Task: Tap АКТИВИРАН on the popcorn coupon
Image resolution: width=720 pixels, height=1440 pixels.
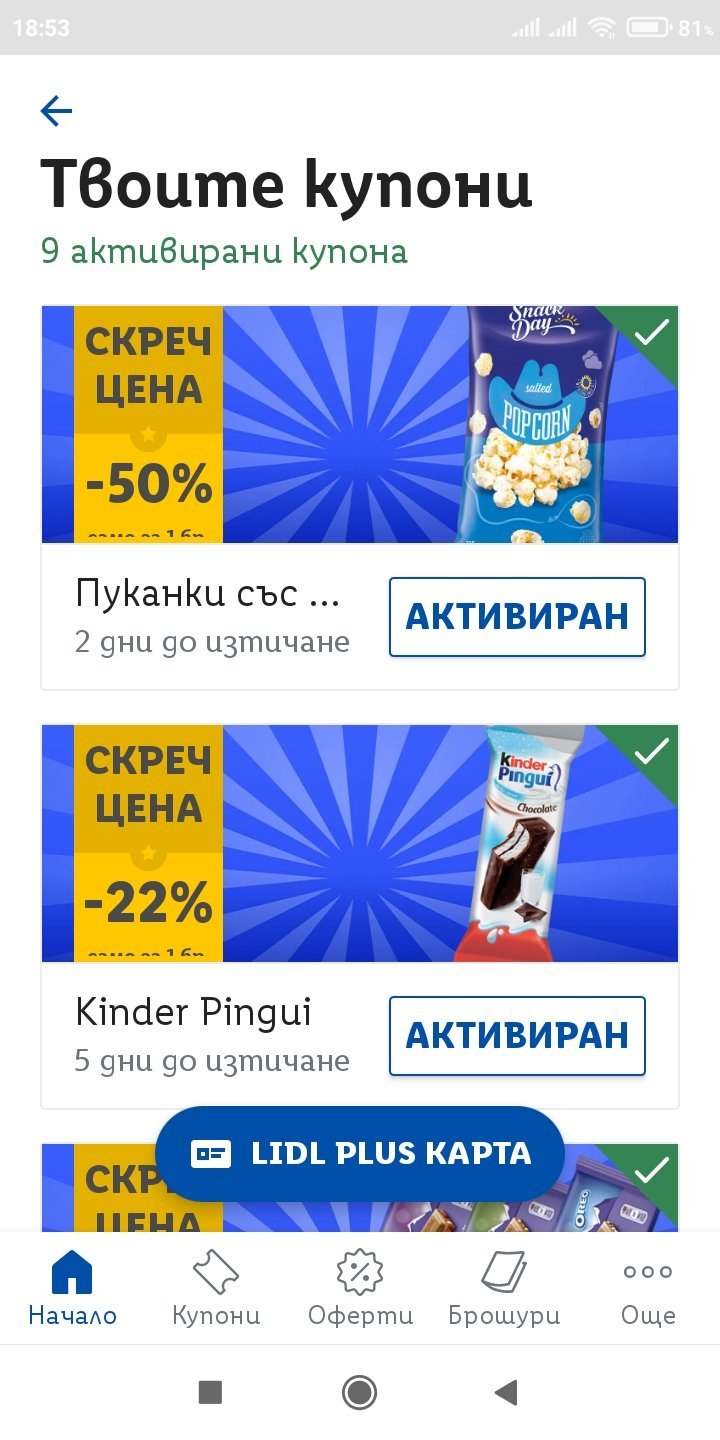Action: point(517,617)
